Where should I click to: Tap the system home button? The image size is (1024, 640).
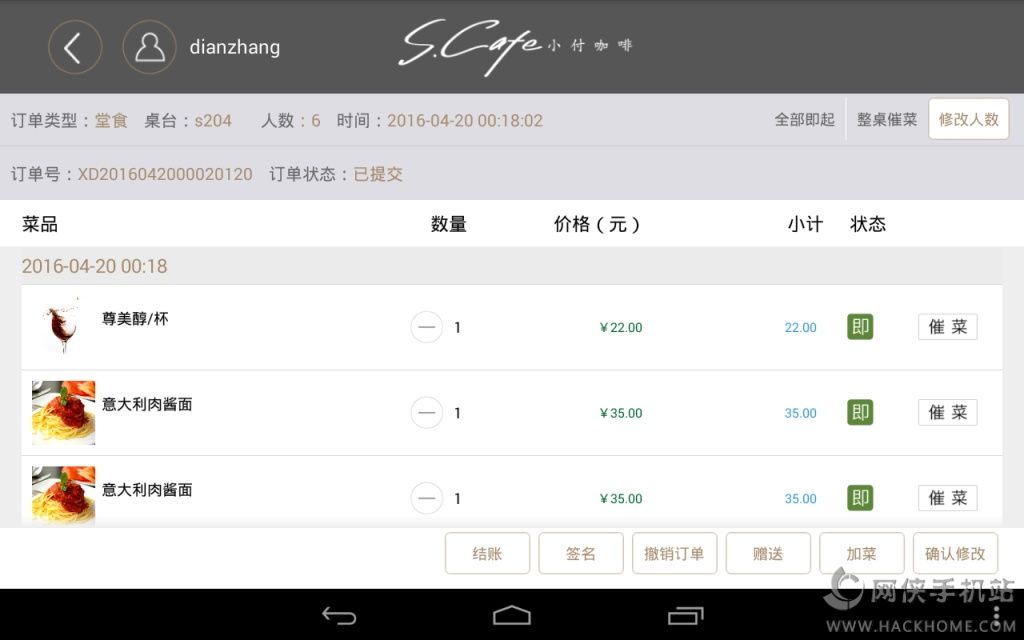click(511, 615)
